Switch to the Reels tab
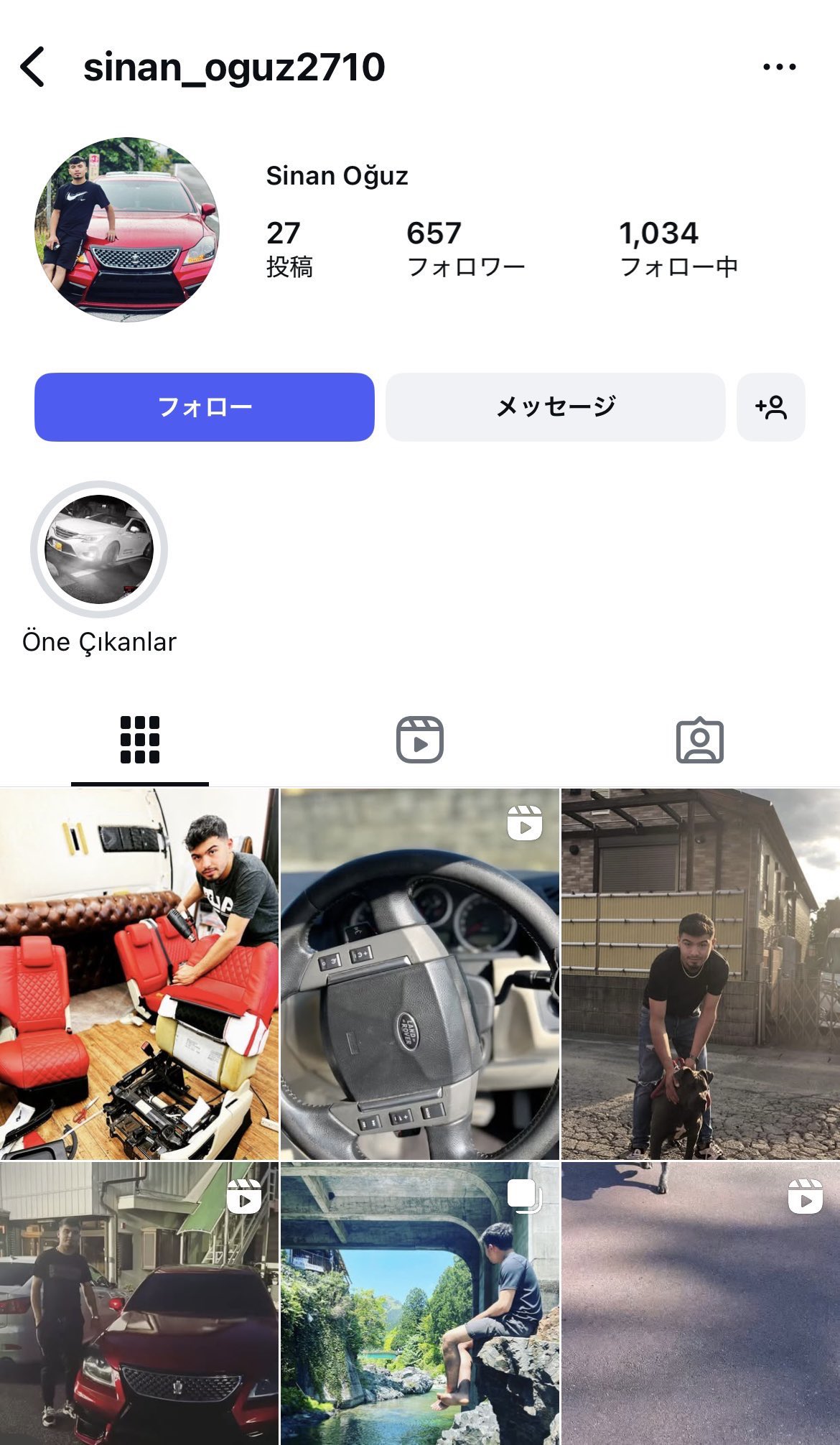This screenshot has width=840, height=1445. [420, 740]
